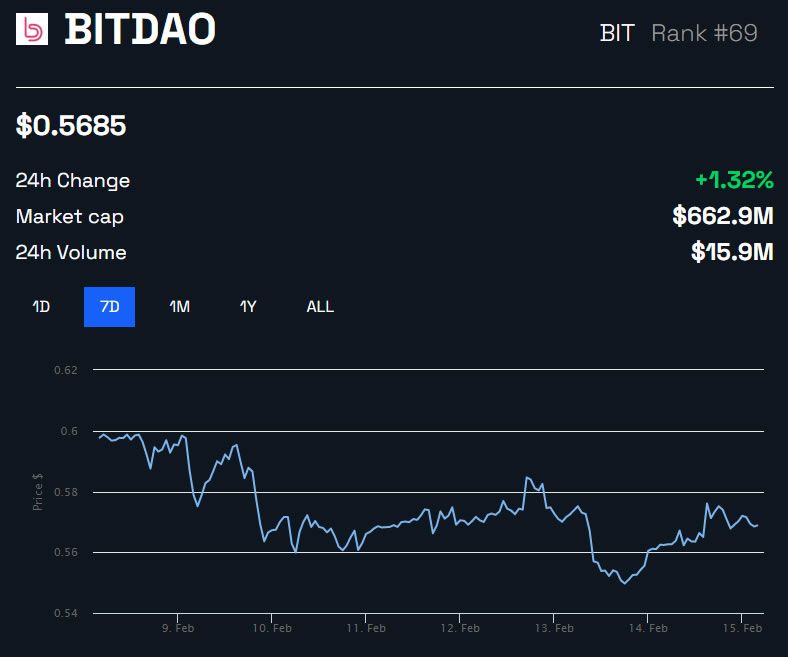
Task: Switch chart to 1D range
Action: 41,307
